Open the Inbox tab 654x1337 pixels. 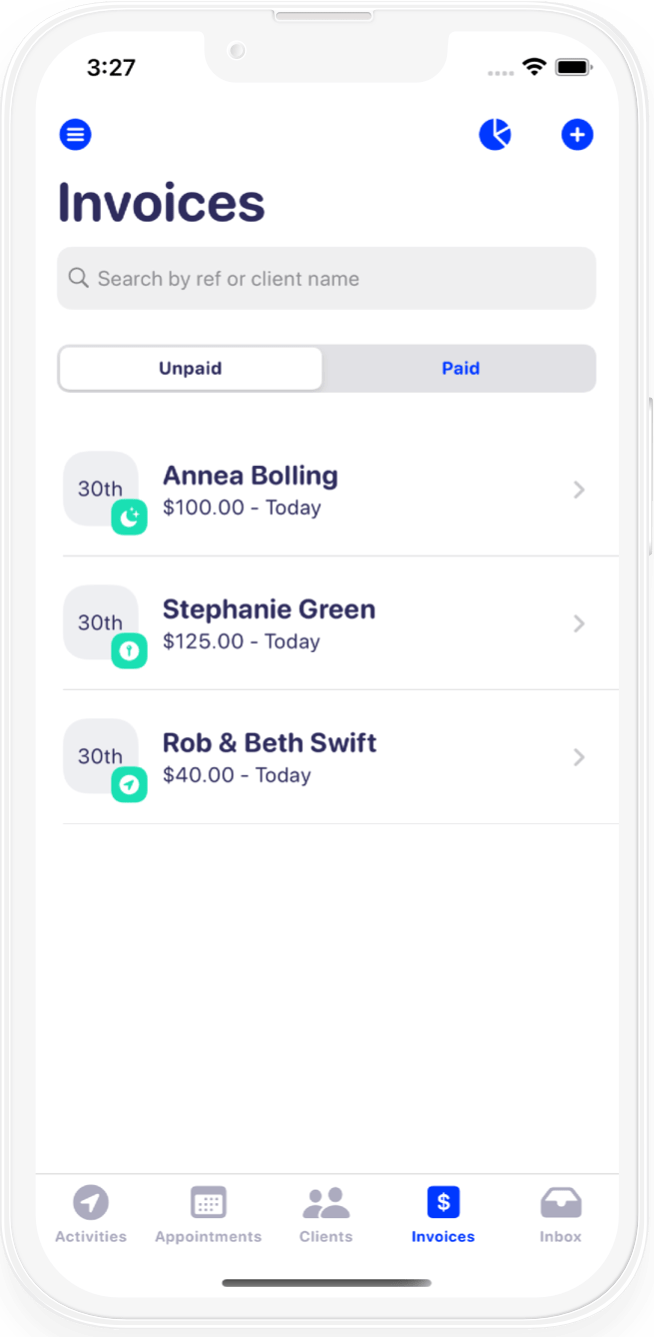click(561, 1214)
